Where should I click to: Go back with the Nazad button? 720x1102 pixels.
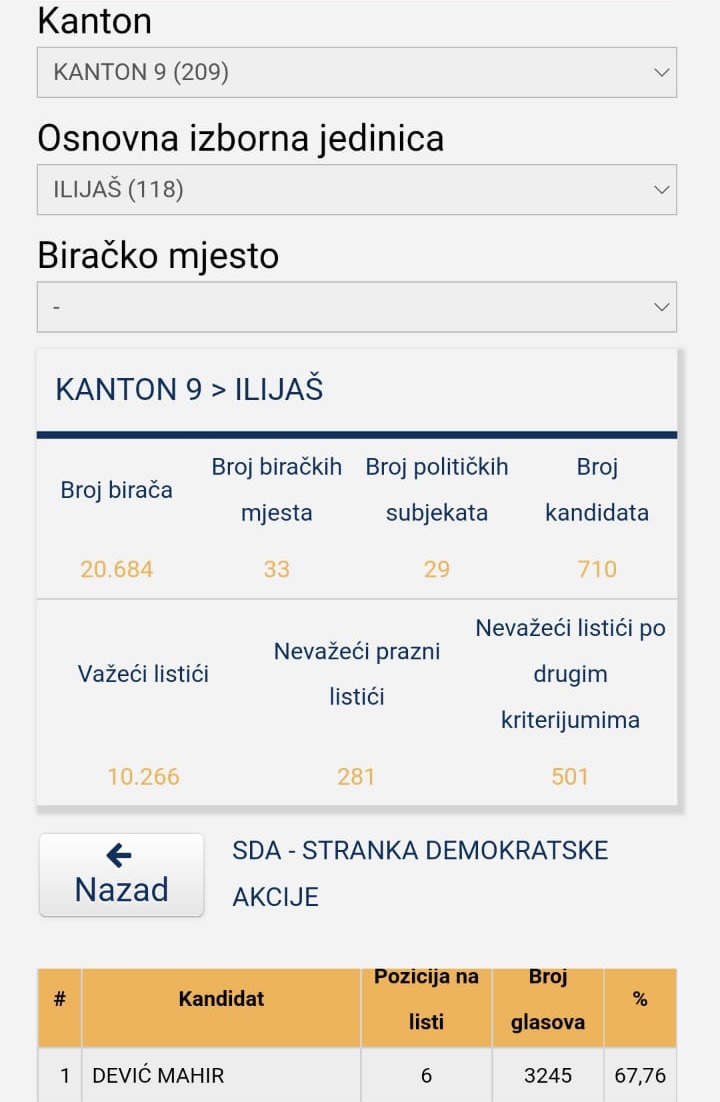pos(121,875)
